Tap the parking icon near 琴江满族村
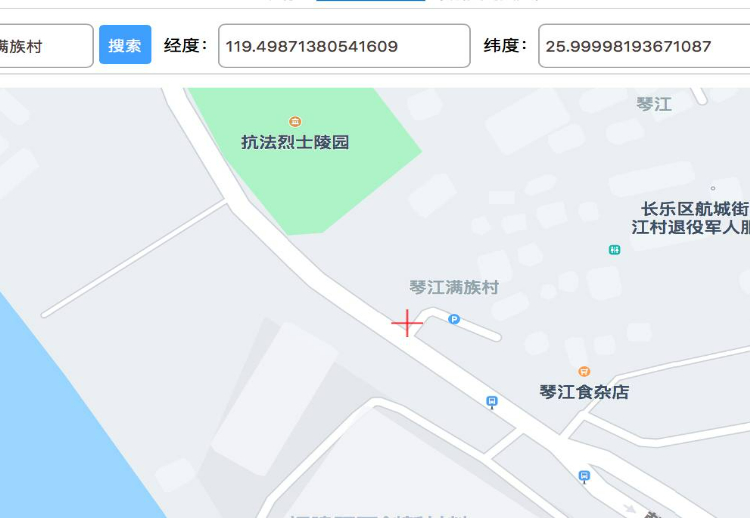Screen dimensions: 750x518 coord(454,319)
